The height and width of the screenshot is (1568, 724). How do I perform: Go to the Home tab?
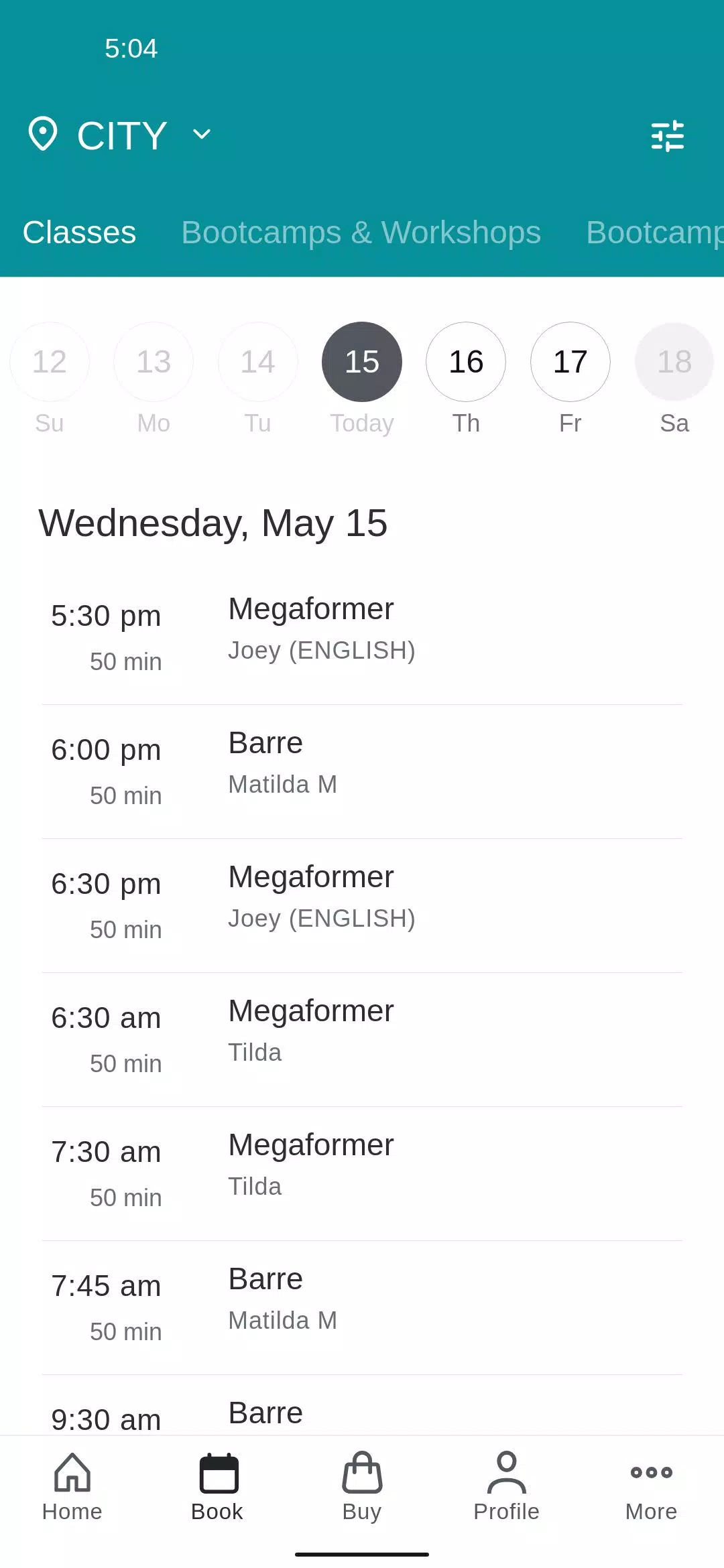pos(72,1487)
